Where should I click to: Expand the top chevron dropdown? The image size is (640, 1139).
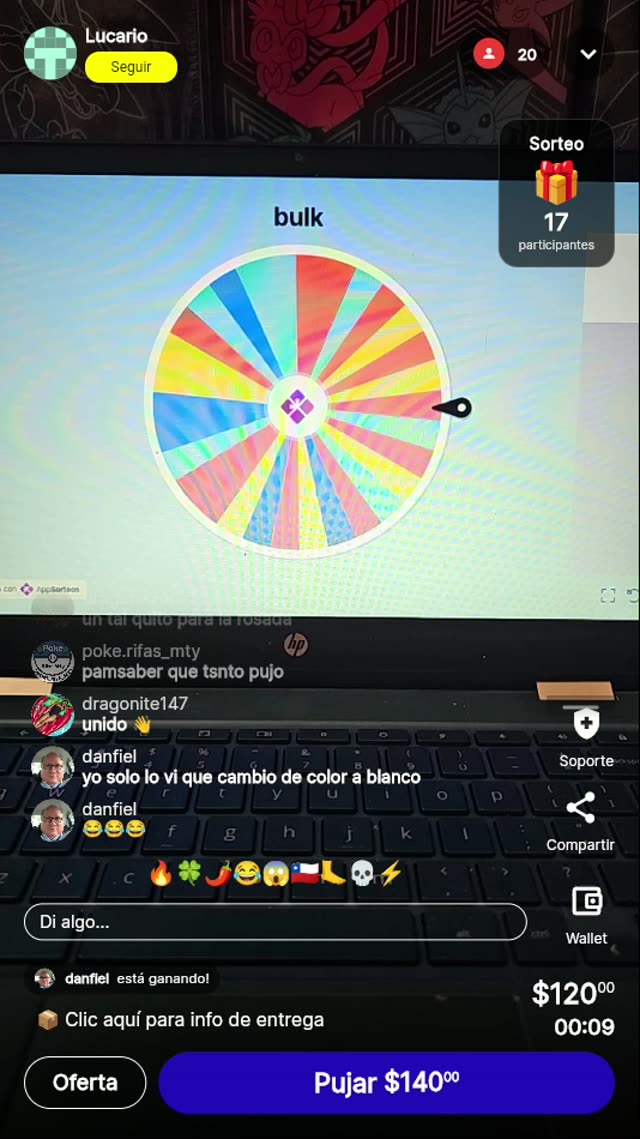click(x=588, y=54)
